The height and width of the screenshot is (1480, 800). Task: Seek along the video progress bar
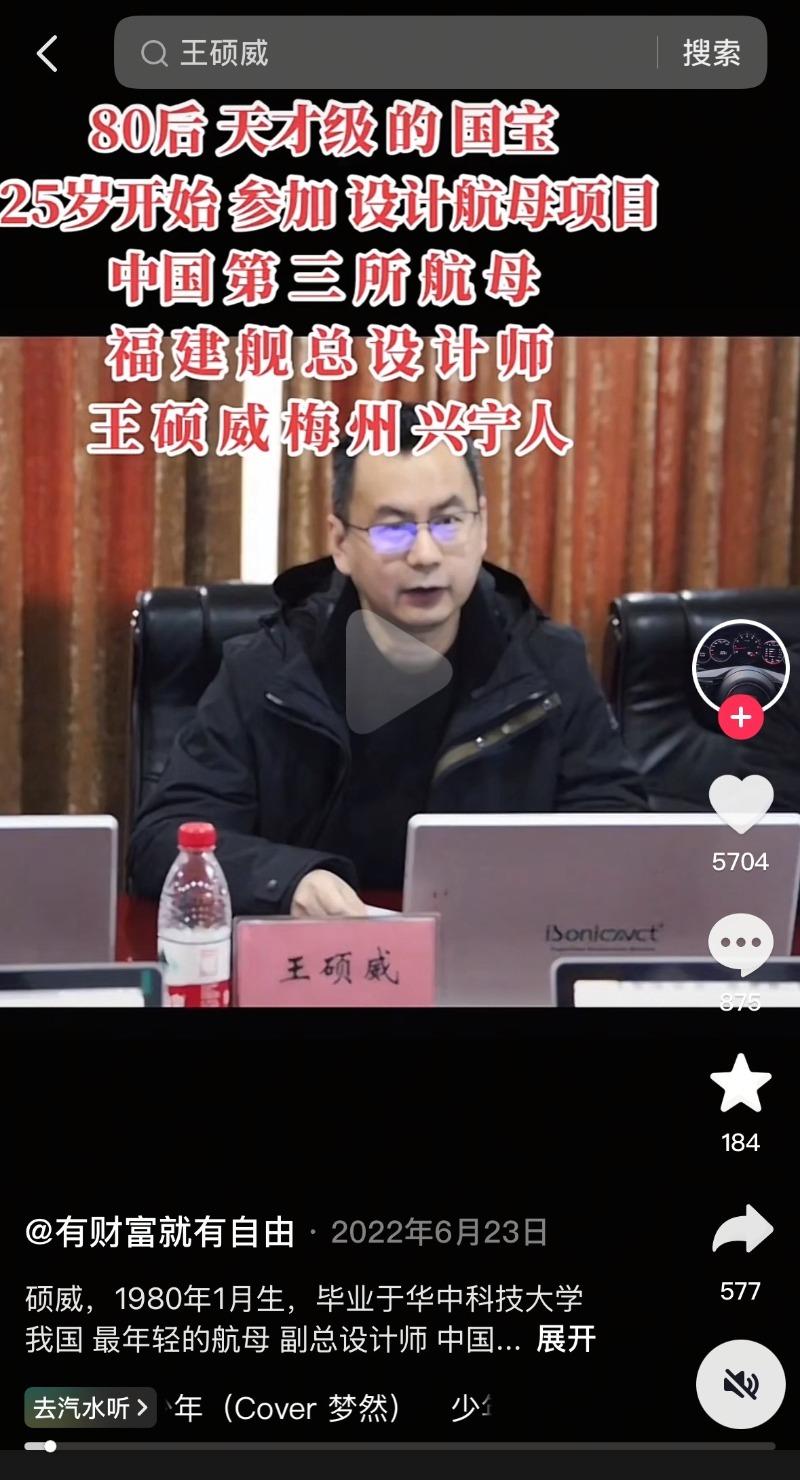[400, 1446]
